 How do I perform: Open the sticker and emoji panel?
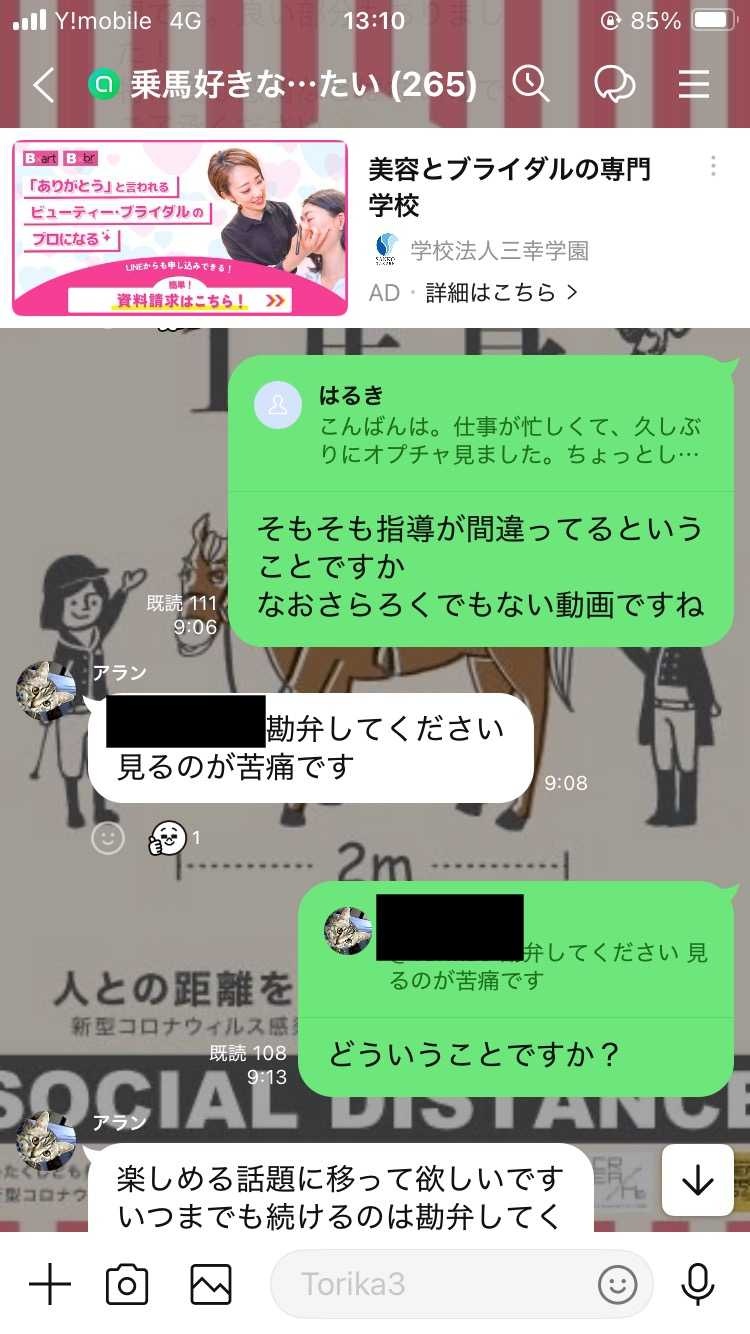pyautogui.click(x=617, y=1284)
